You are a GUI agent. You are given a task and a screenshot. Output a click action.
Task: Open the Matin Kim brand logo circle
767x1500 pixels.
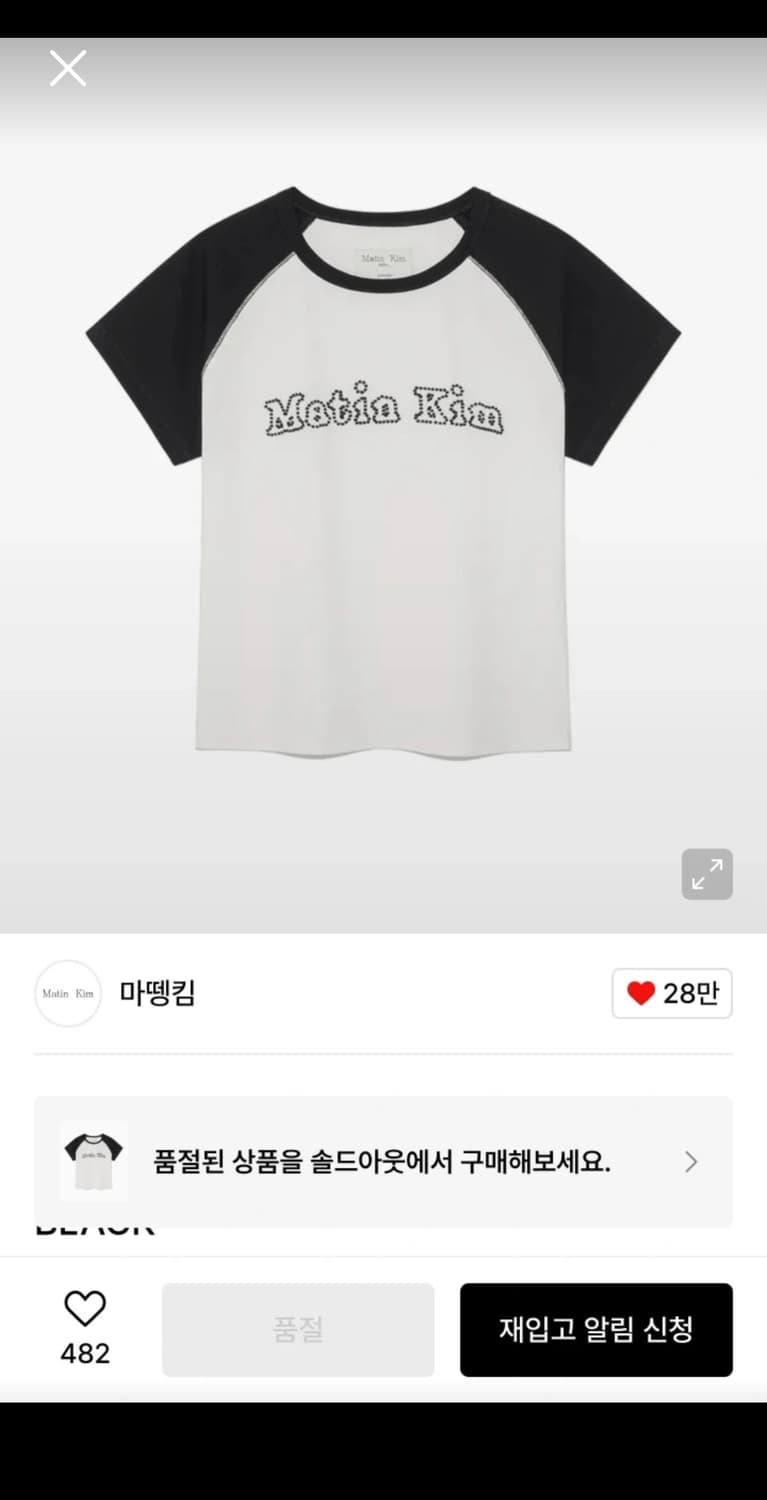coord(68,993)
